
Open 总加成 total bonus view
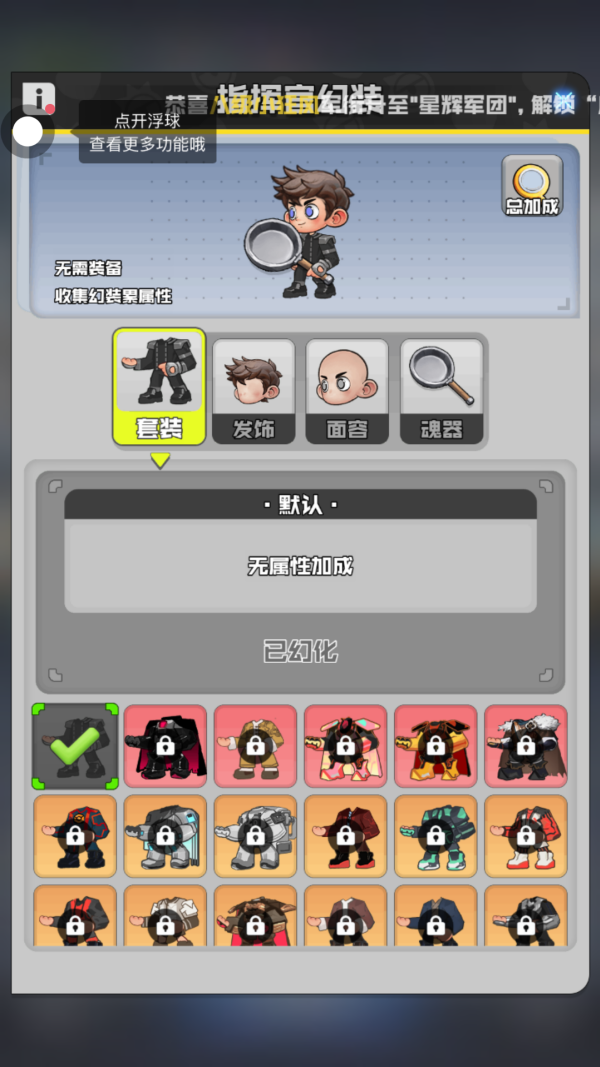[x=531, y=186]
